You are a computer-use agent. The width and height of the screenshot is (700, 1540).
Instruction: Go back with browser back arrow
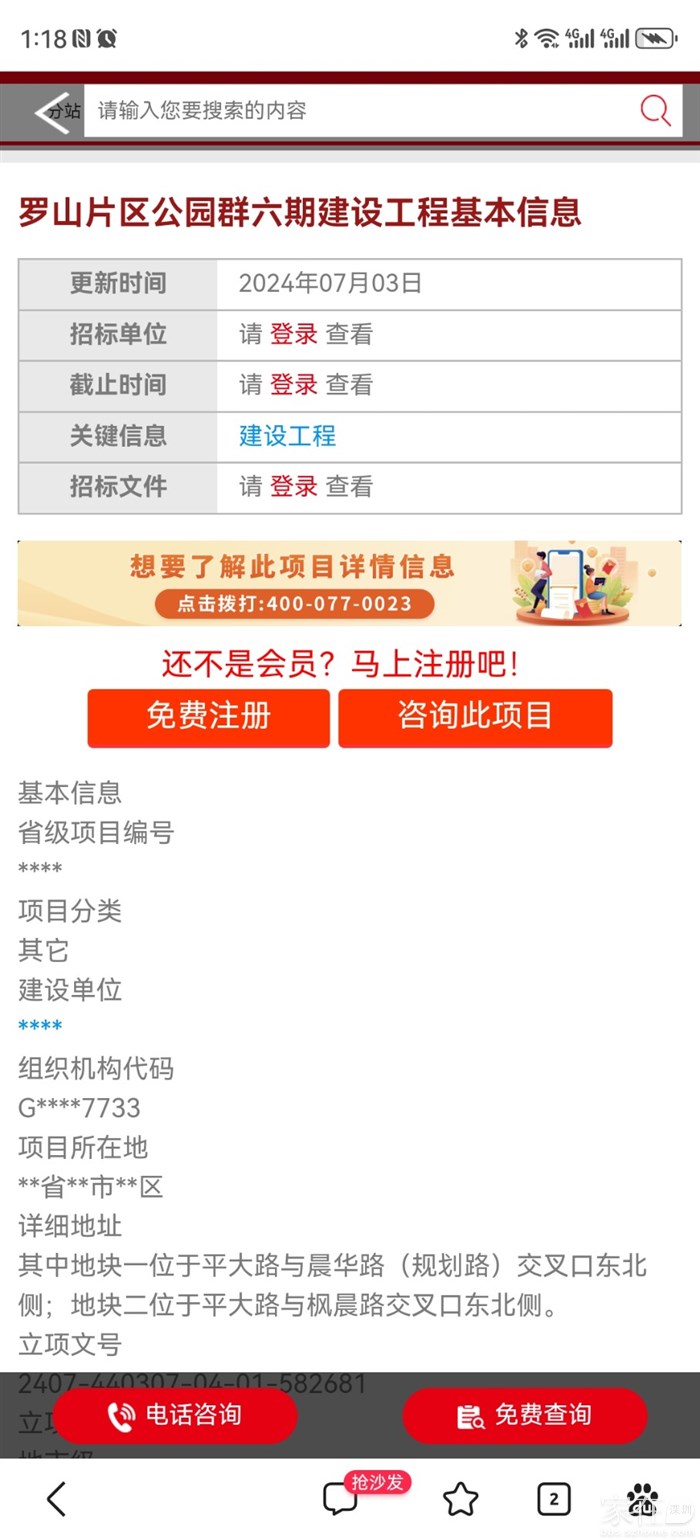[x=57, y=1499]
